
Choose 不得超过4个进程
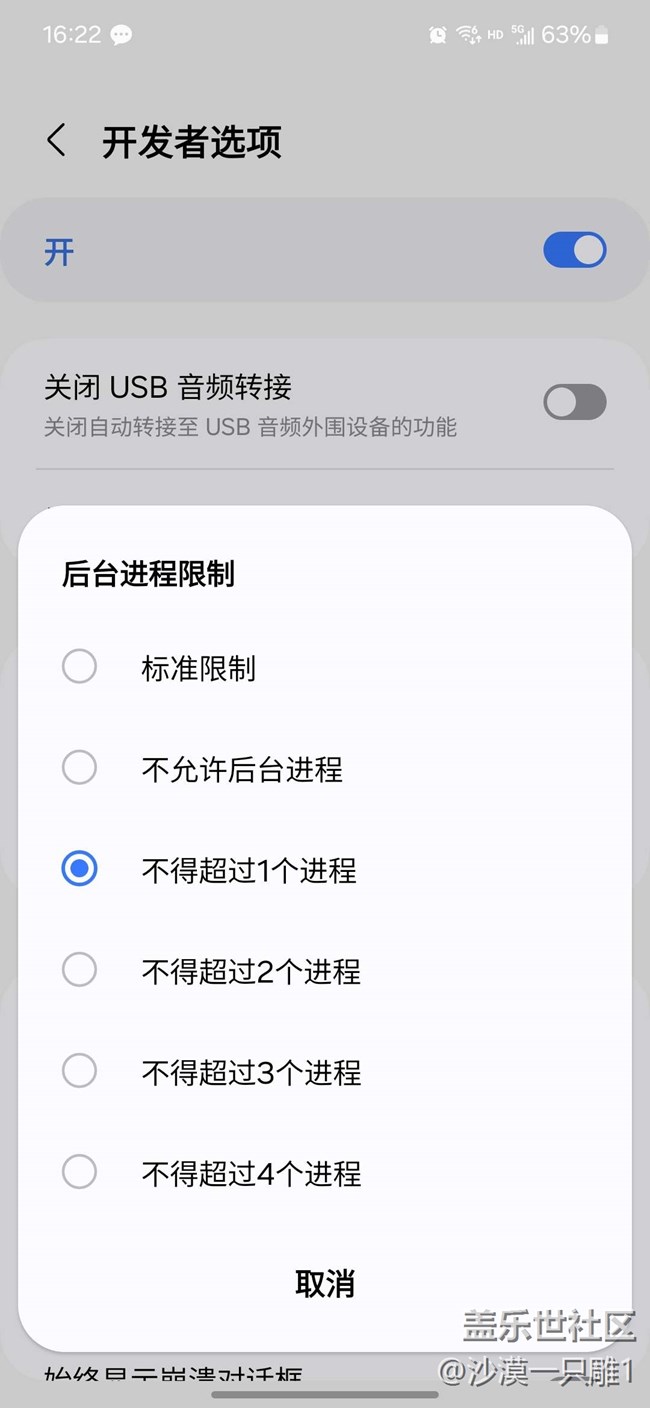325,1172
